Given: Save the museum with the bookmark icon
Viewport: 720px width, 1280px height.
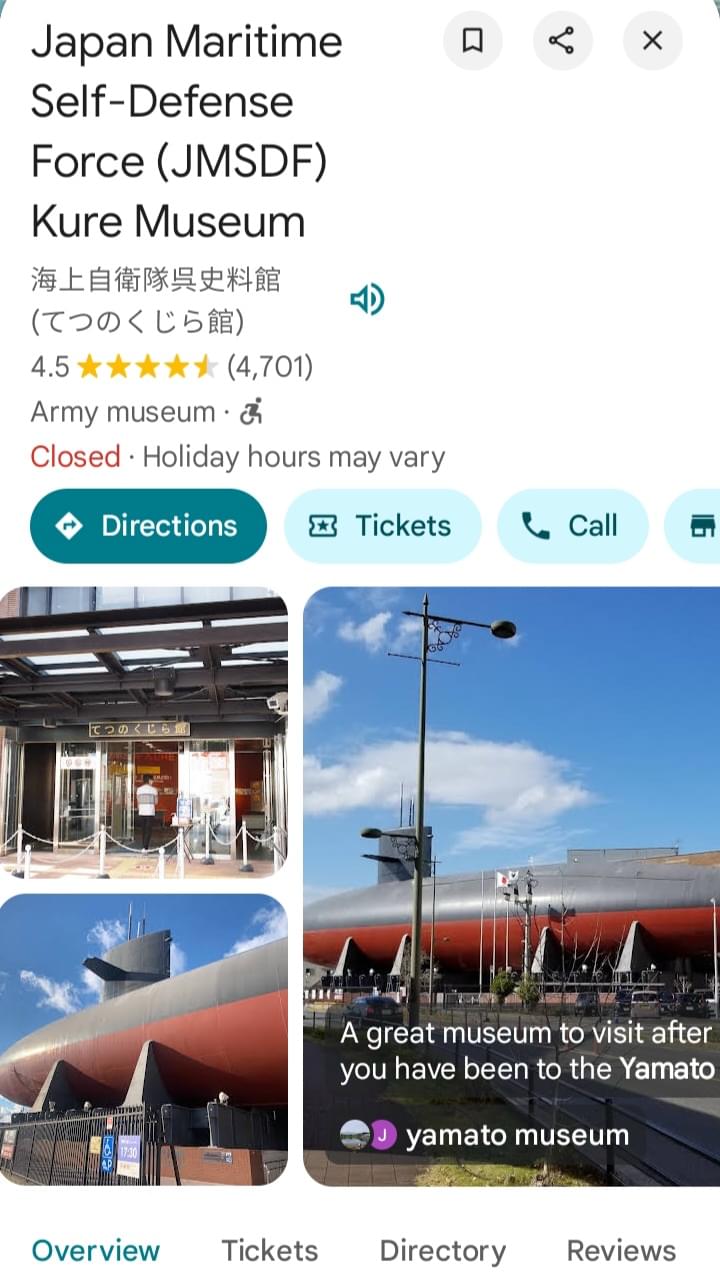Looking at the screenshot, I should pyautogui.click(x=473, y=41).
